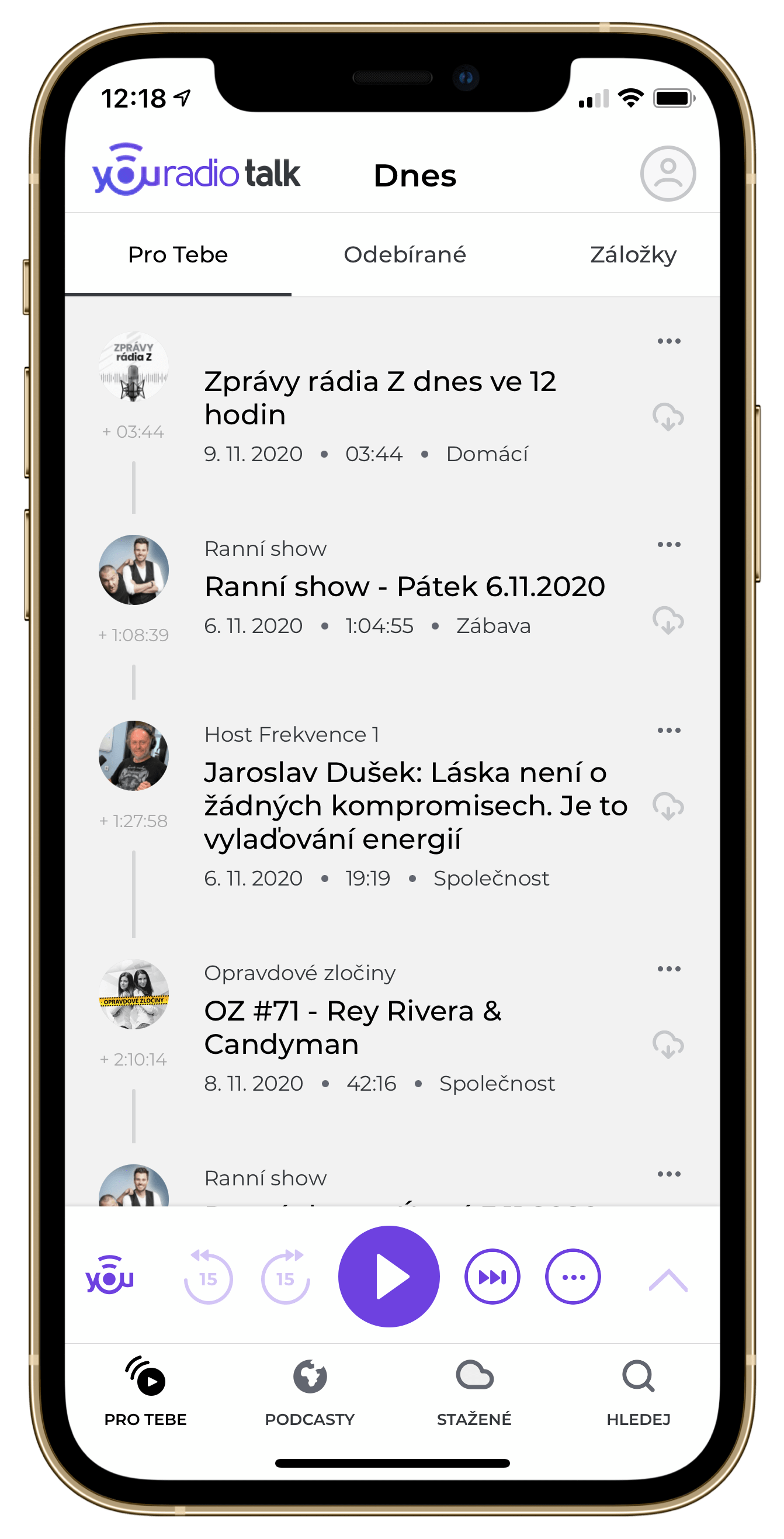Screen dimensions: 784x1539
Task: Open the Hledej search tab
Action: [638, 1392]
